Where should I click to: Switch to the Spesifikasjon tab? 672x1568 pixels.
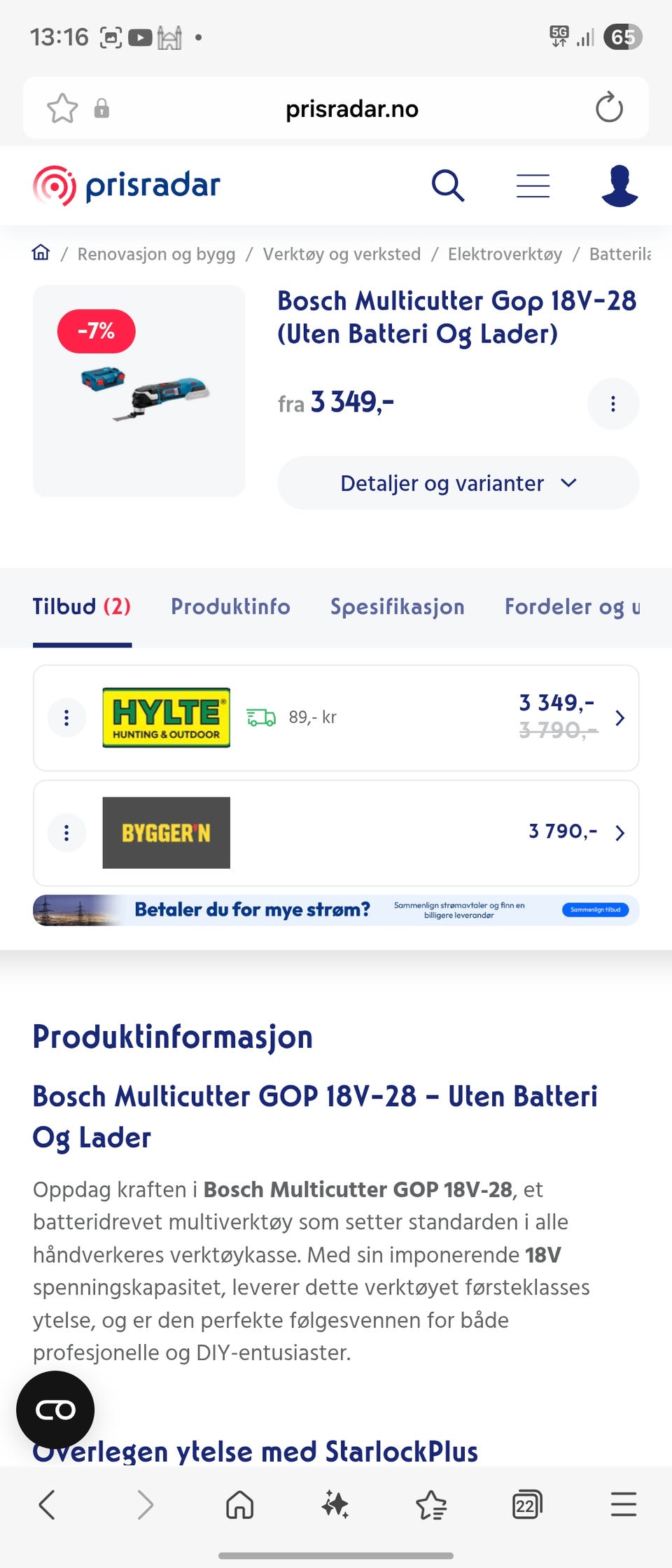(x=398, y=607)
